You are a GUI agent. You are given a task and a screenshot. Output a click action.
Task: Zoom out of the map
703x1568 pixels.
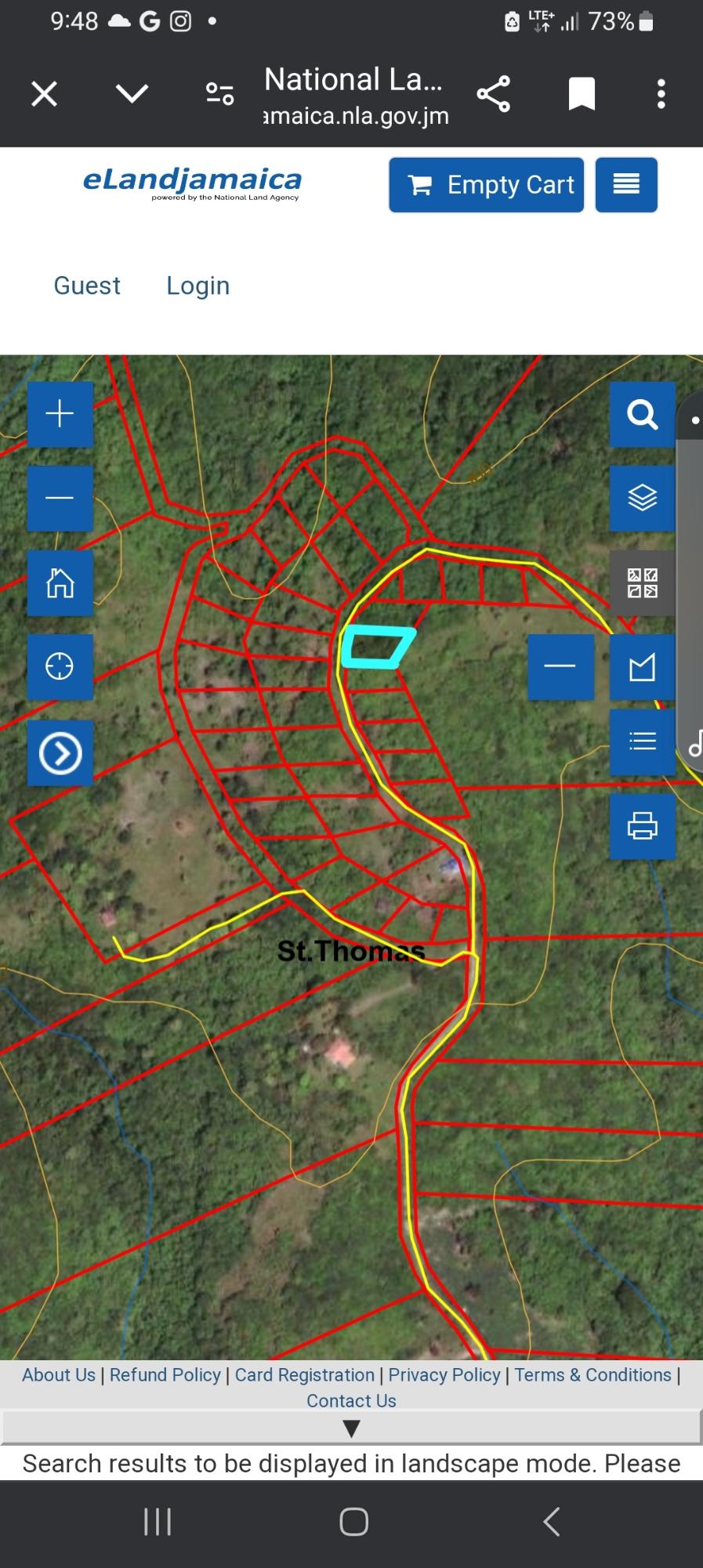click(60, 498)
